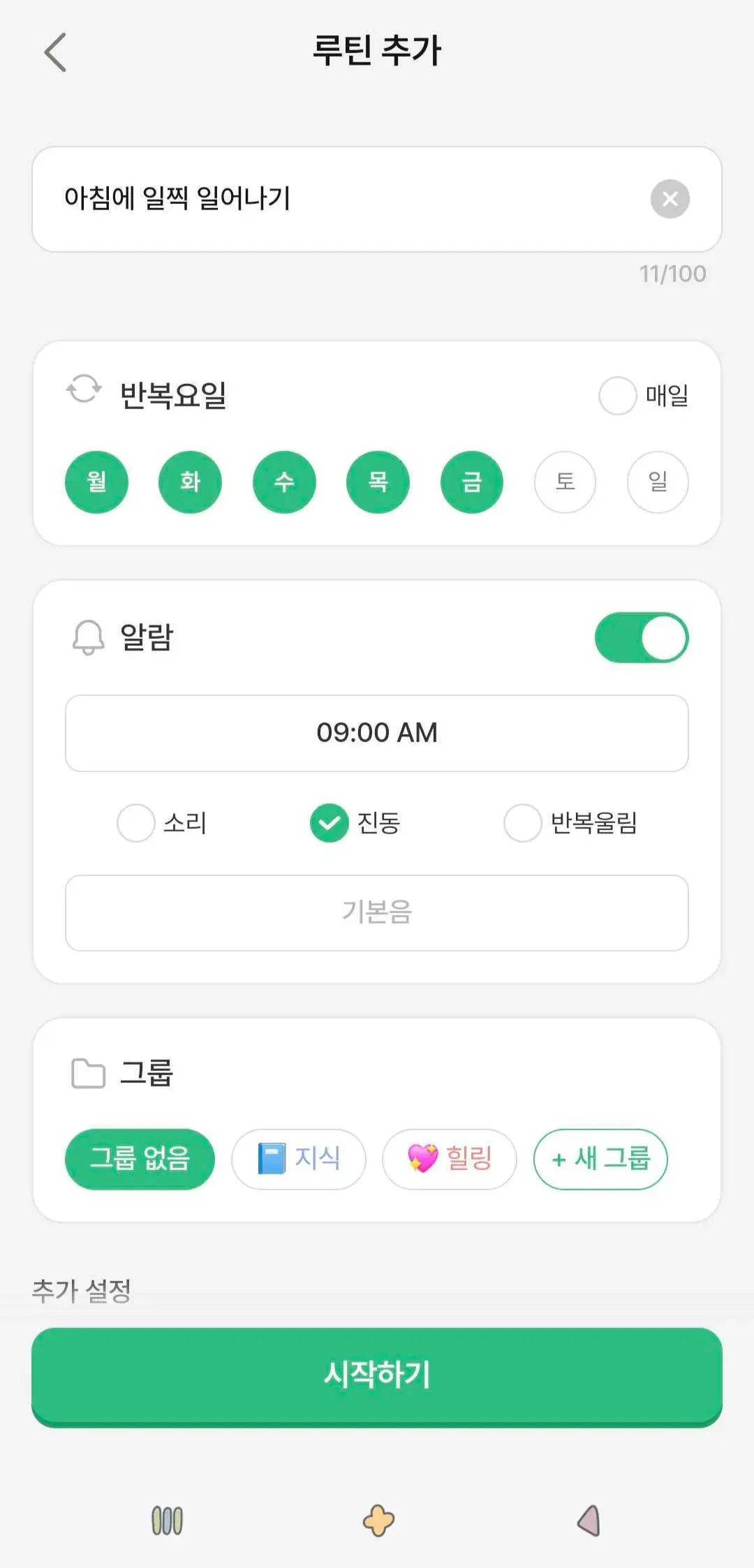The height and width of the screenshot is (1568, 754).
Task: Turn off the 알람 switch
Action: pyautogui.click(x=641, y=637)
